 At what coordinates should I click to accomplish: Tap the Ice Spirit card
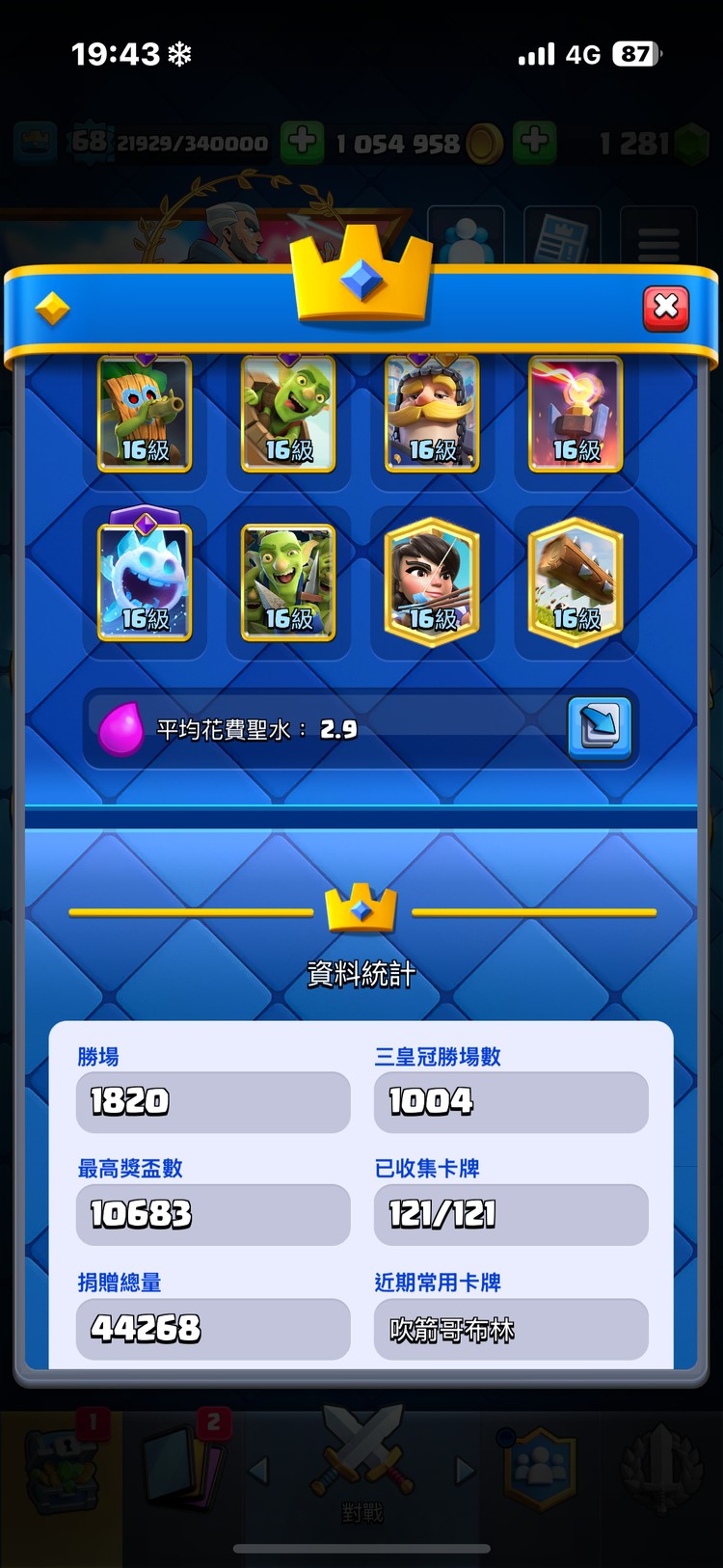click(145, 581)
